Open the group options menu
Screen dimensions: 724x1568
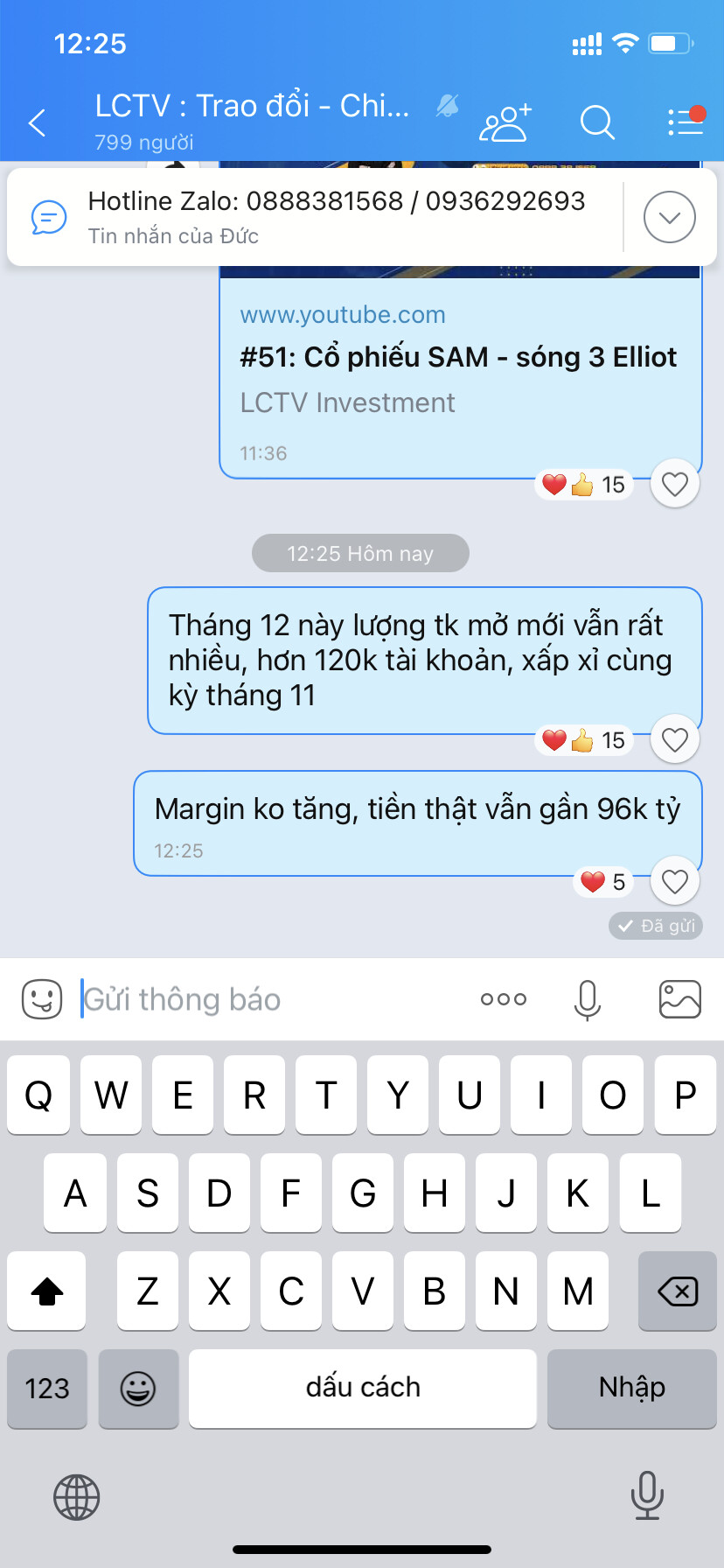tap(686, 122)
